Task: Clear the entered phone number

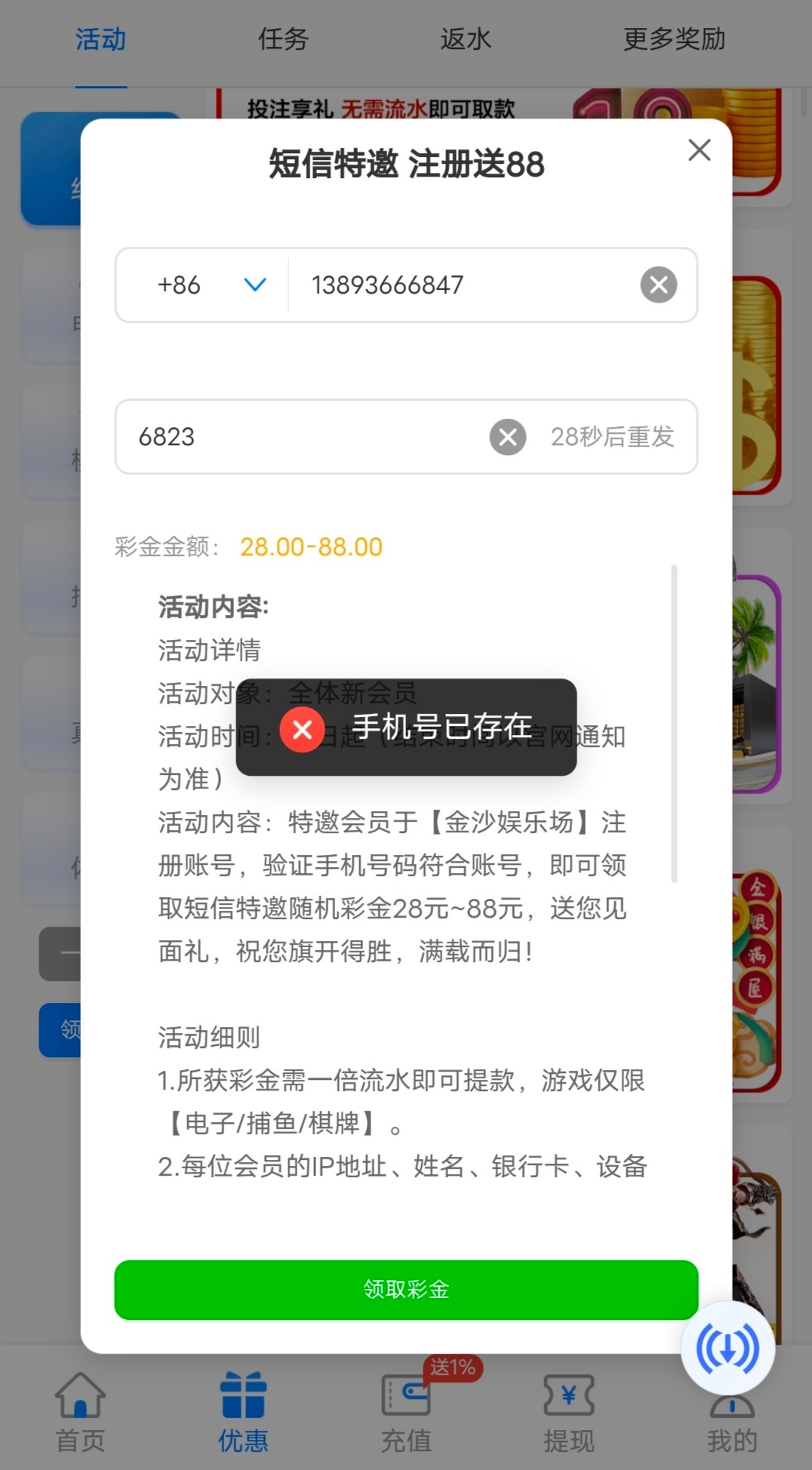Action: [x=658, y=285]
